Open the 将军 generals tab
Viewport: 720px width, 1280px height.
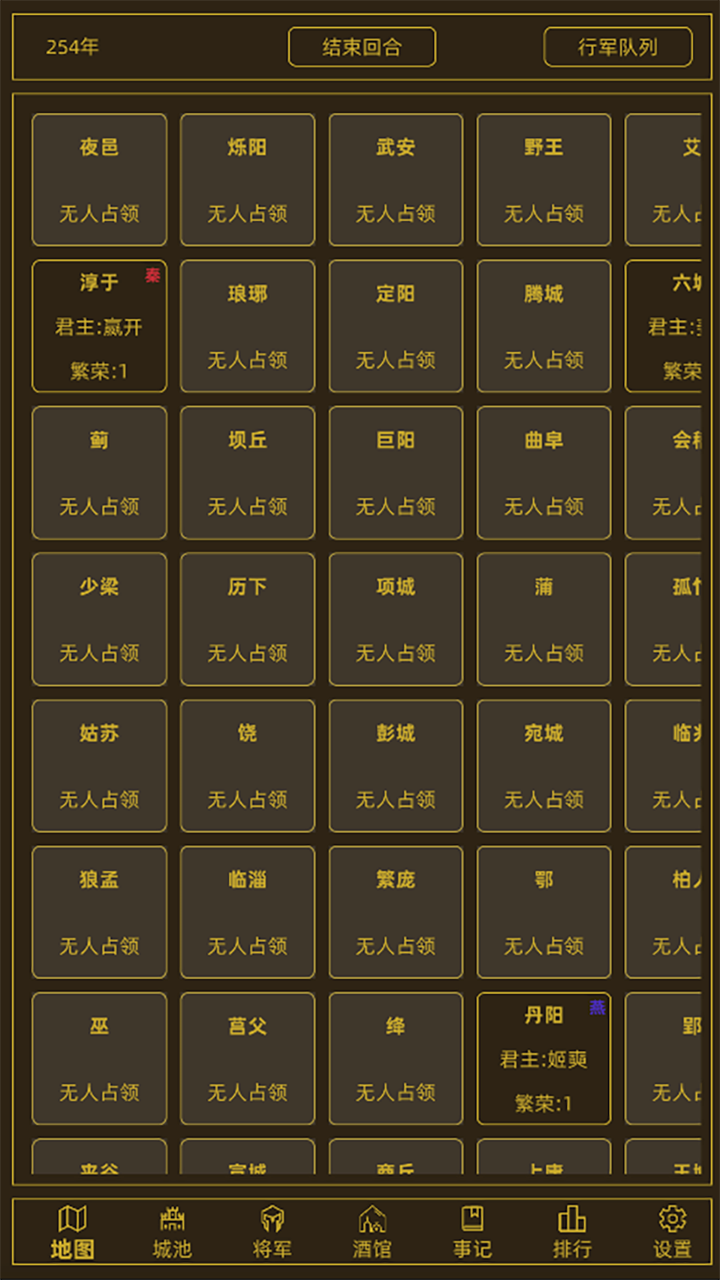[272, 1232]
